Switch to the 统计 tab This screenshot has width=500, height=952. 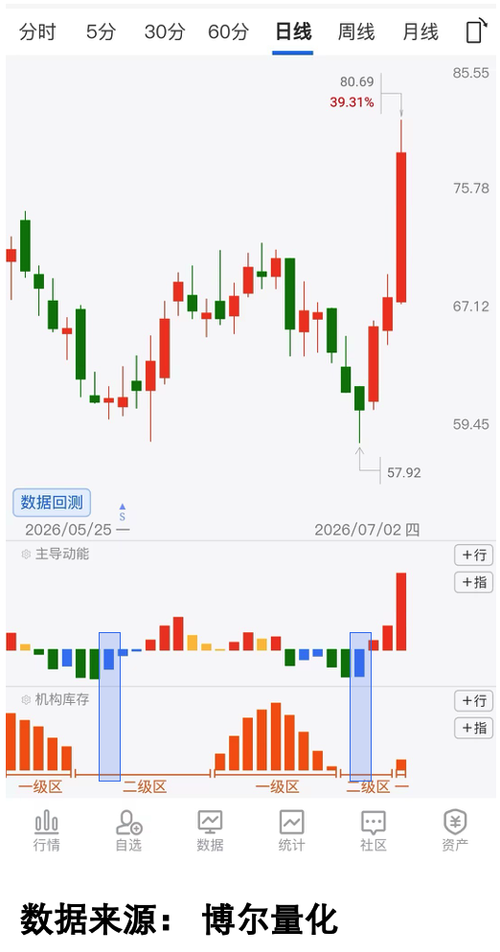291,831
